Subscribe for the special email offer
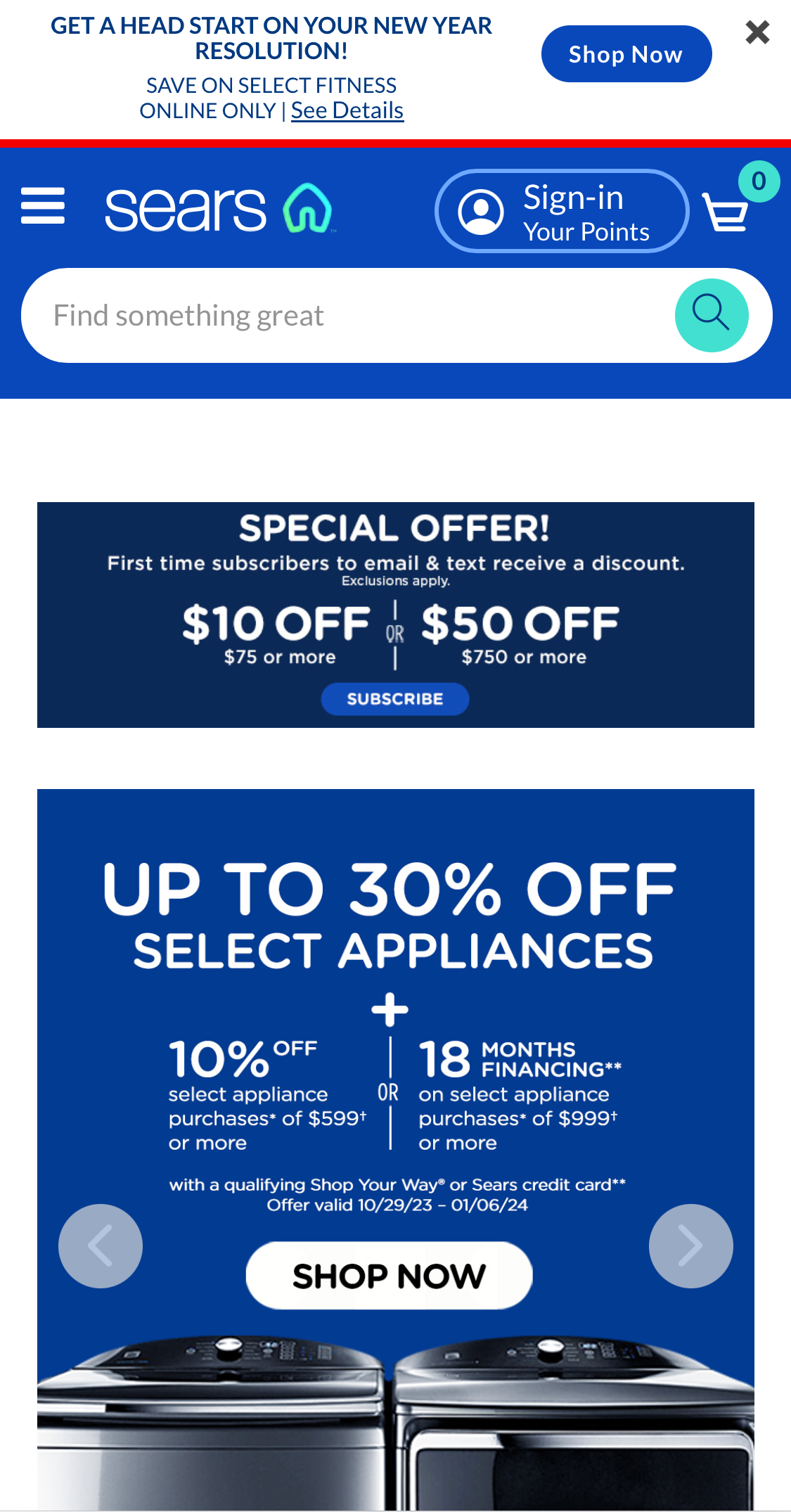 point(394,699)
